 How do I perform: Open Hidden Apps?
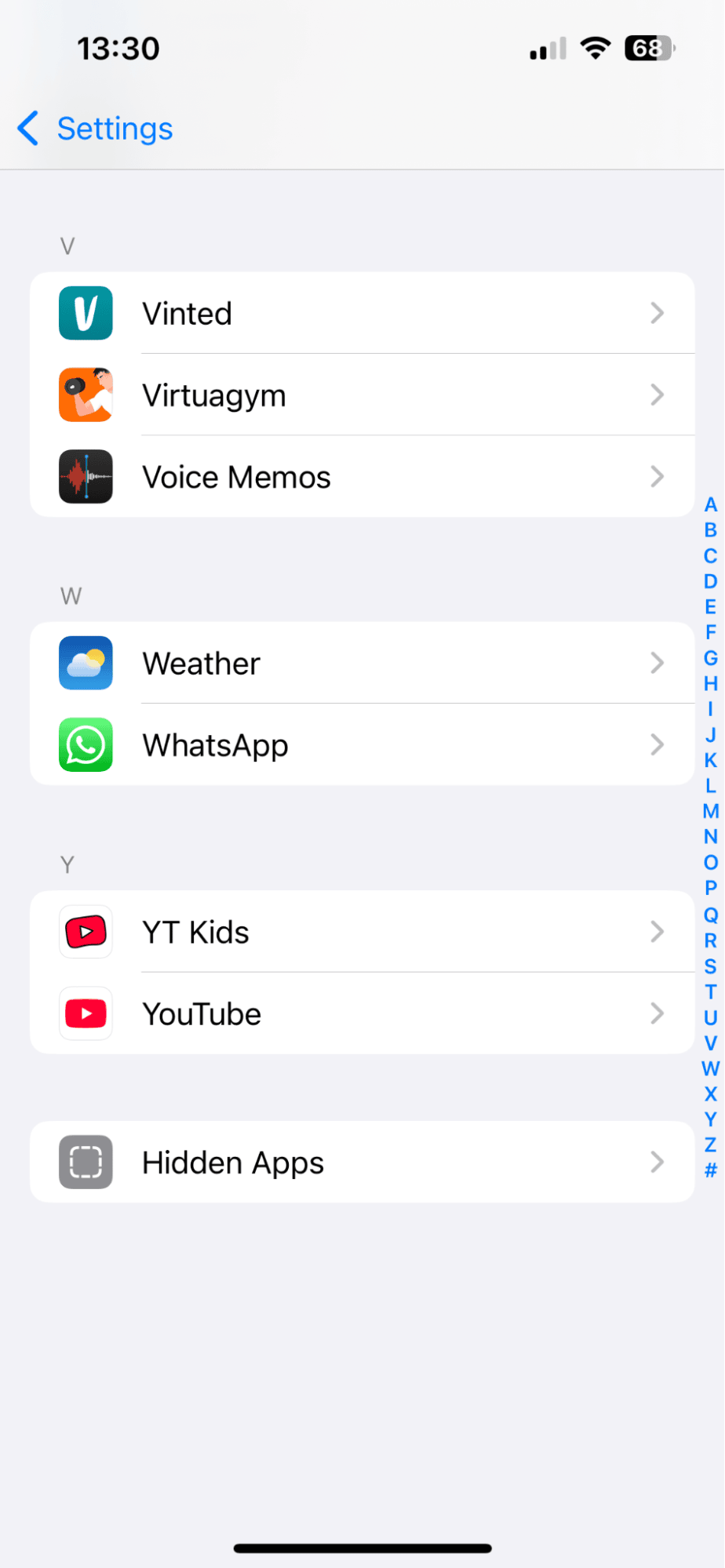[x=362, y=1162]
